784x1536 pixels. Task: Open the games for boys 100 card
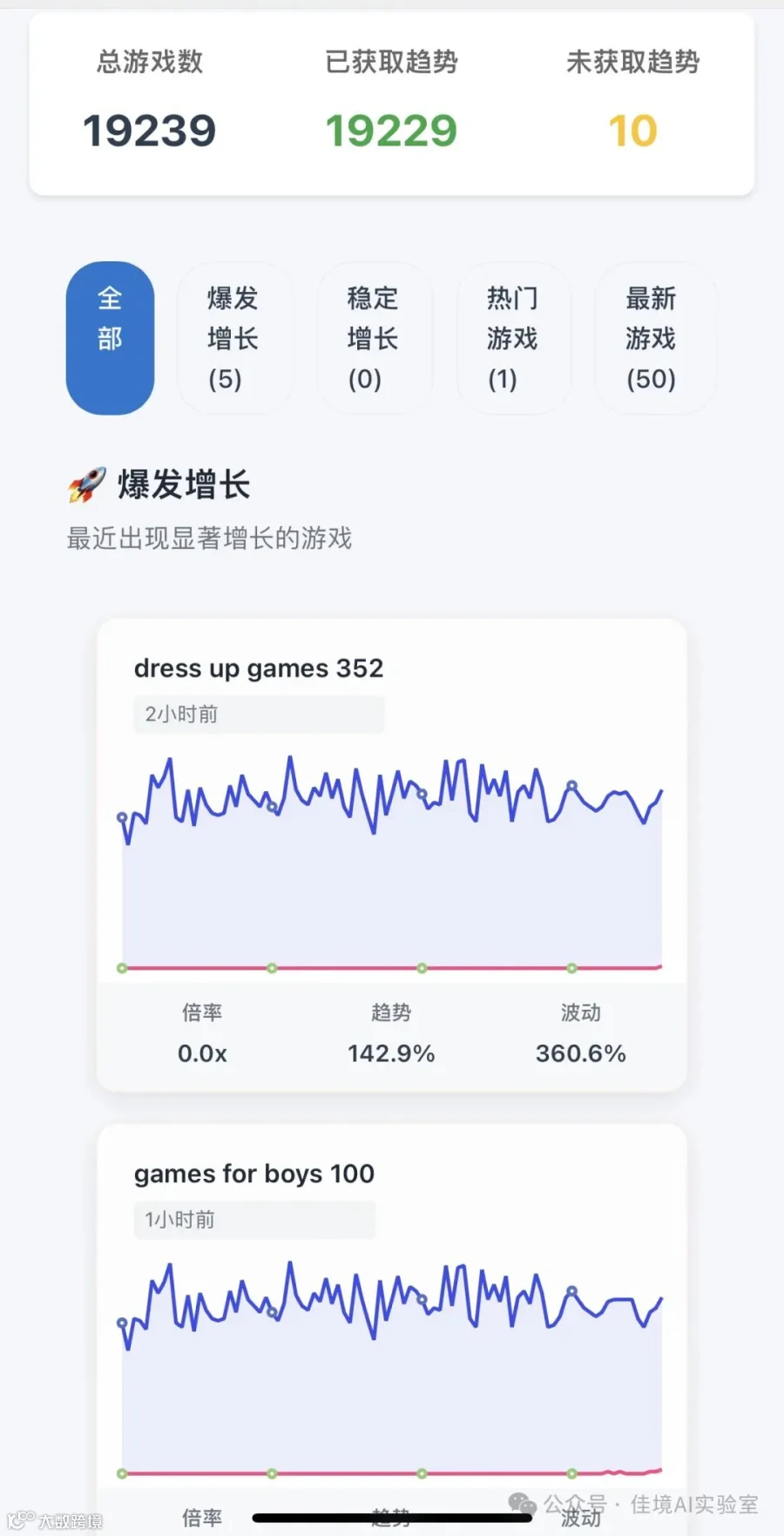[x=391, y=1329]
